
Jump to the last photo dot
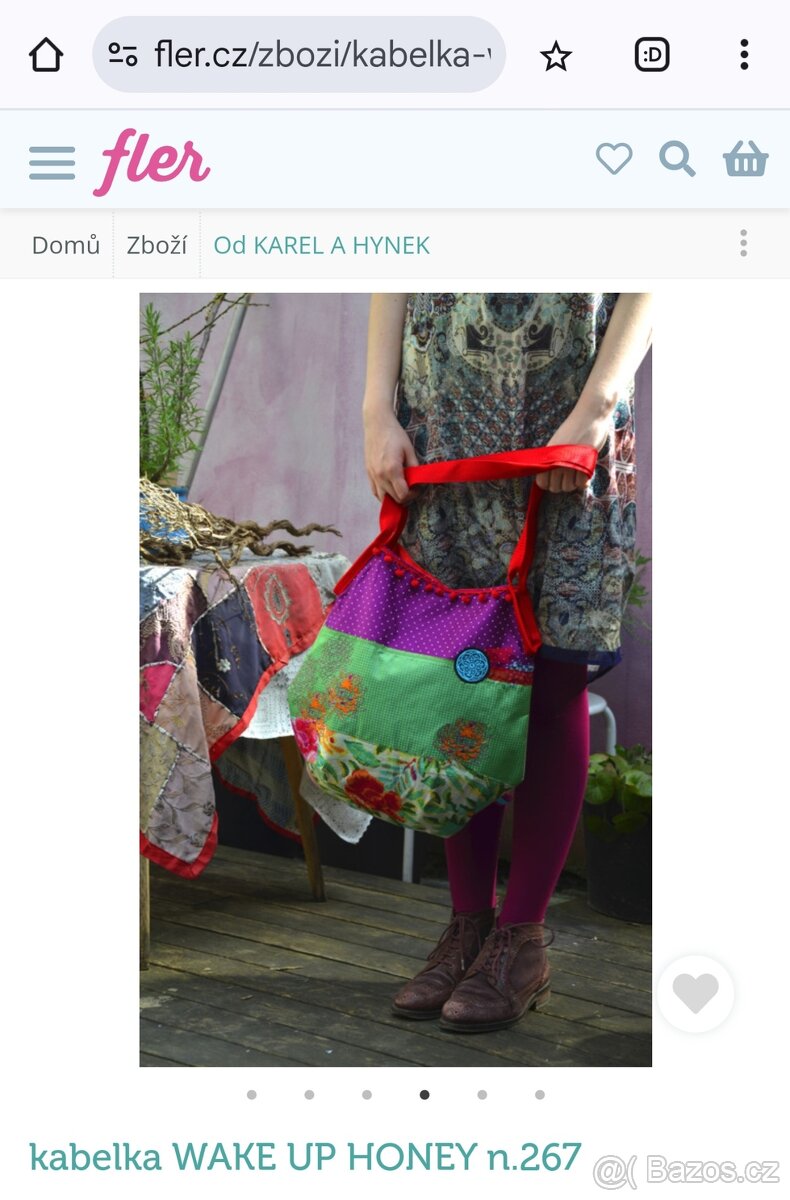[540, 1095]
